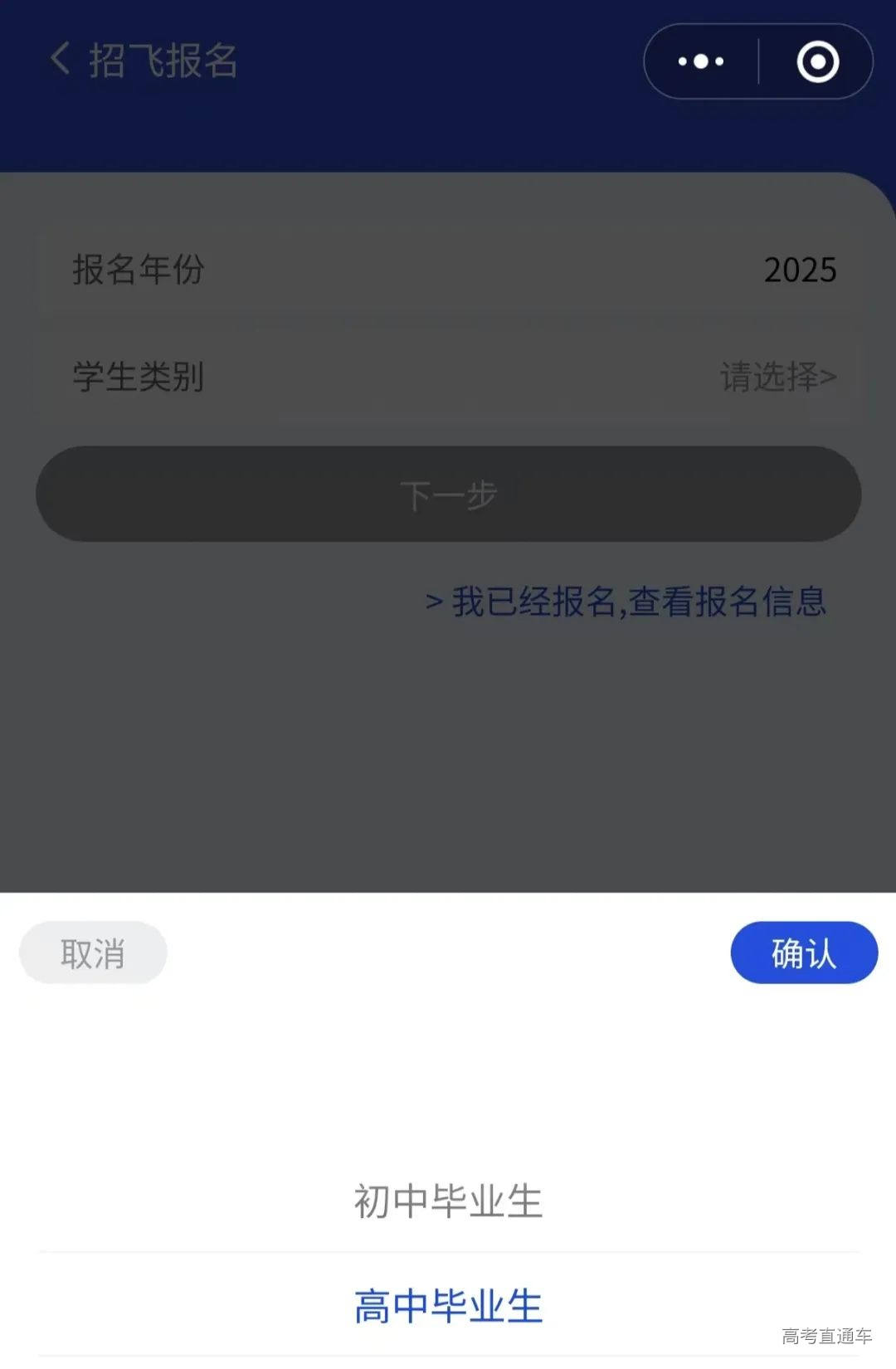
Task: Click the 2025 year value
Action: [798, 270]
